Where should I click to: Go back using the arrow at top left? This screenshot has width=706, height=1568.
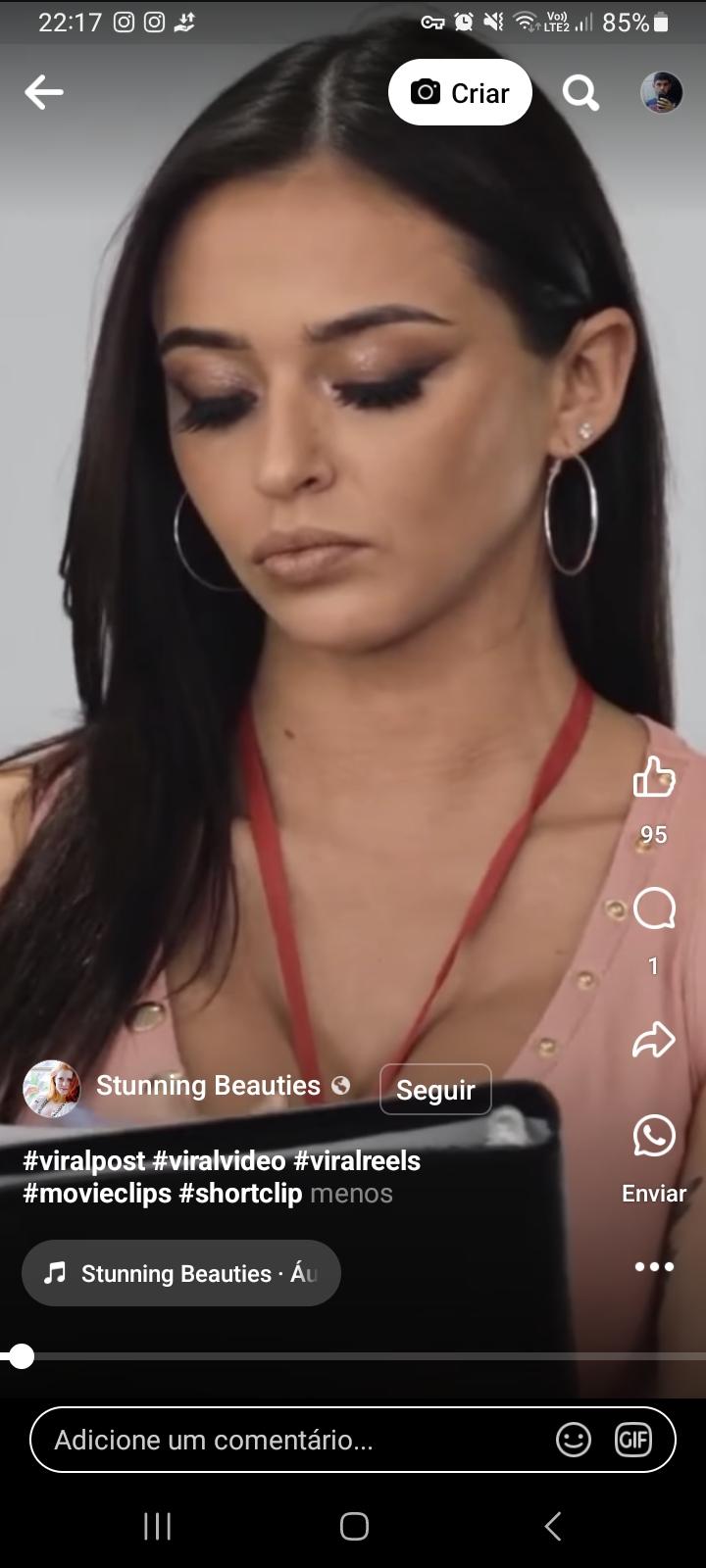(43, 91)
